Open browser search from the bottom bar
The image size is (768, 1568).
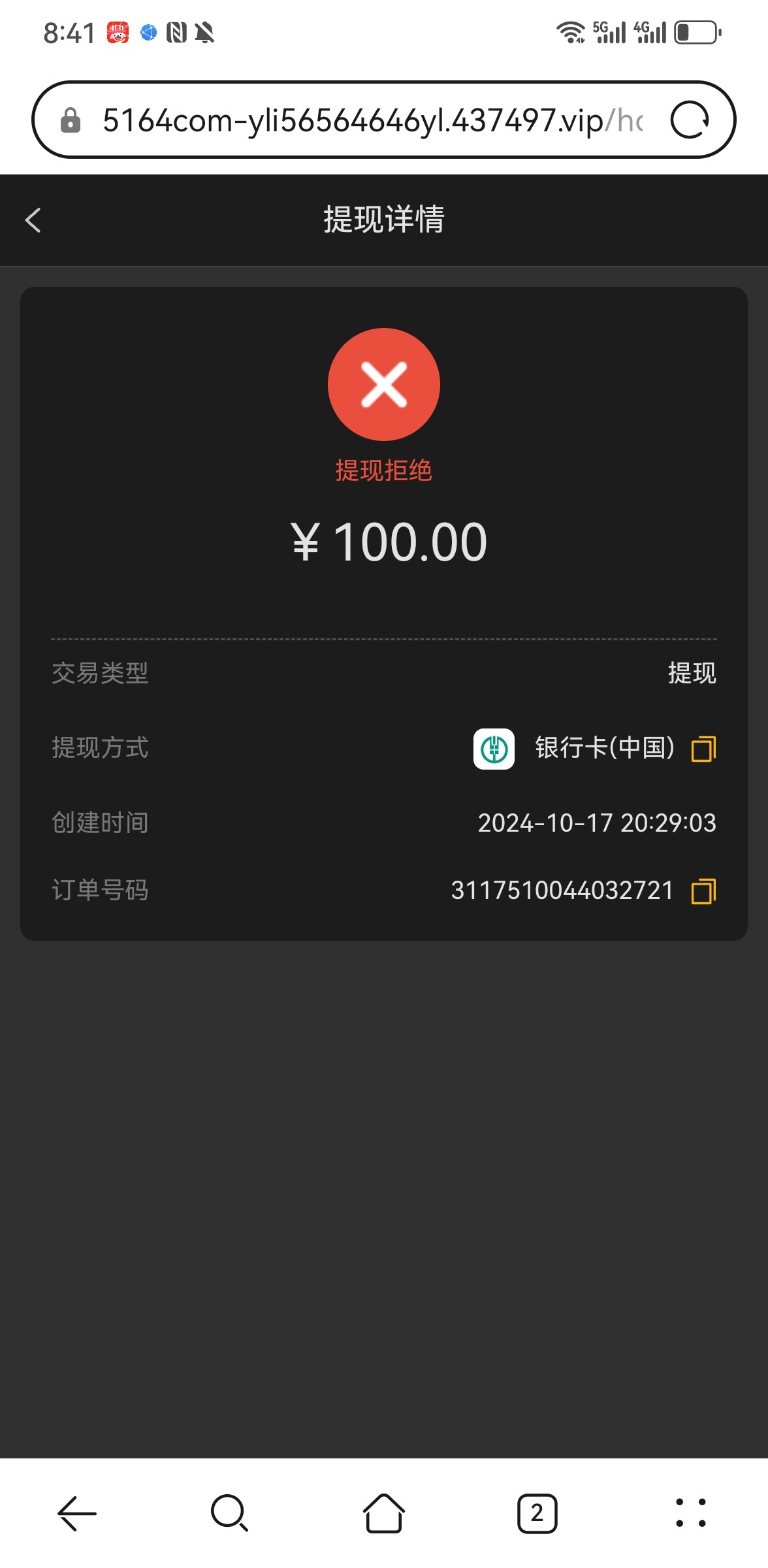pos(229,1513)
